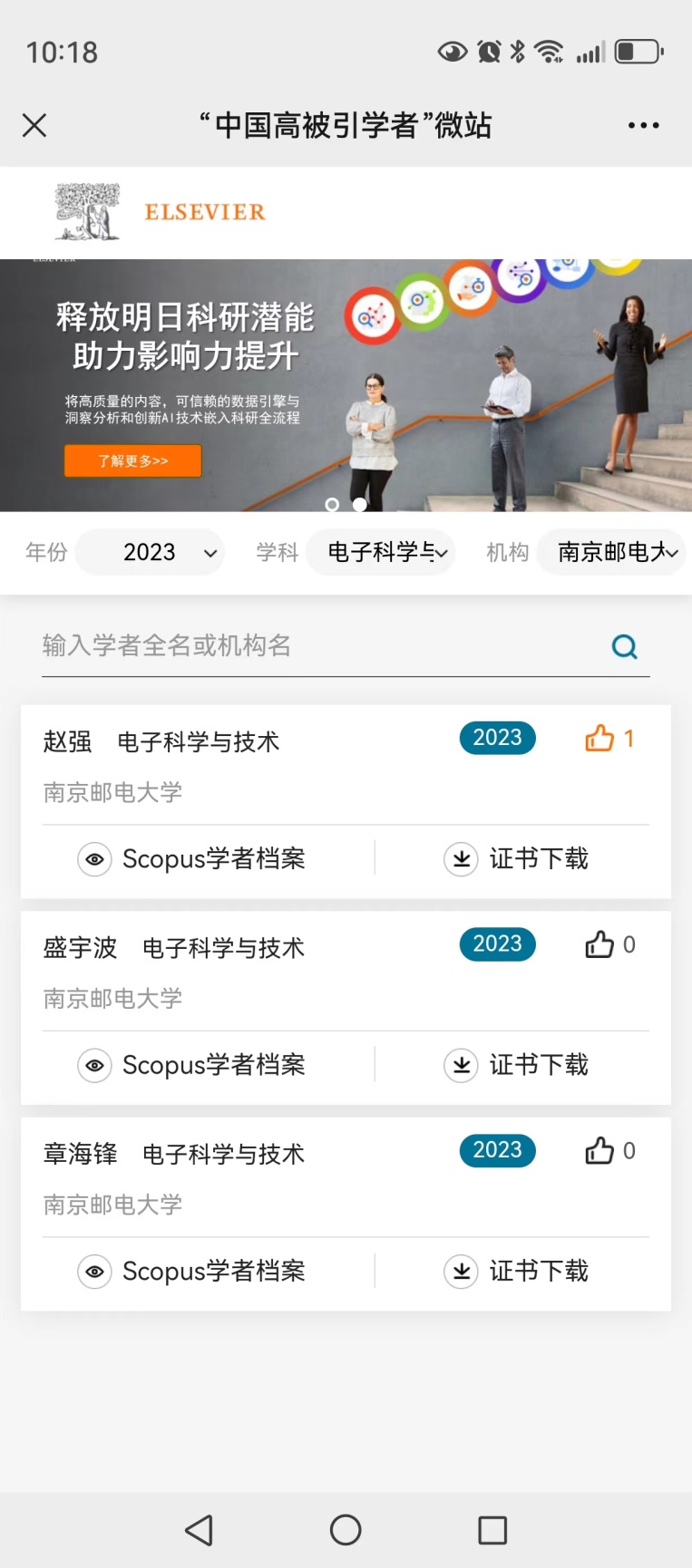Like scholar 赵强
This screenshot has height=1568, width=692.
tap(599, 739)
